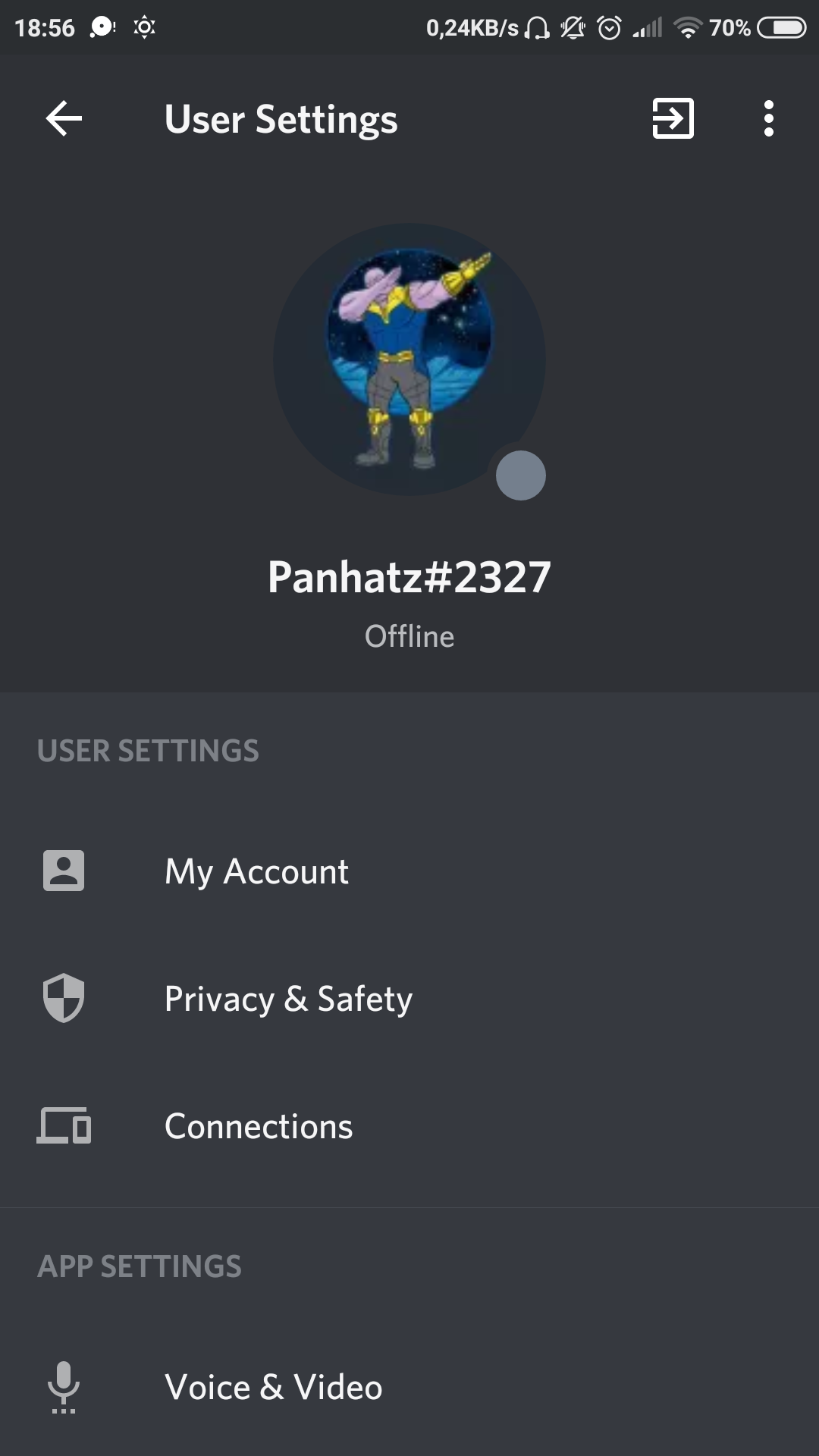Tap the log out icon
This screenshot has height=1456, width=819.
(673, 119)
